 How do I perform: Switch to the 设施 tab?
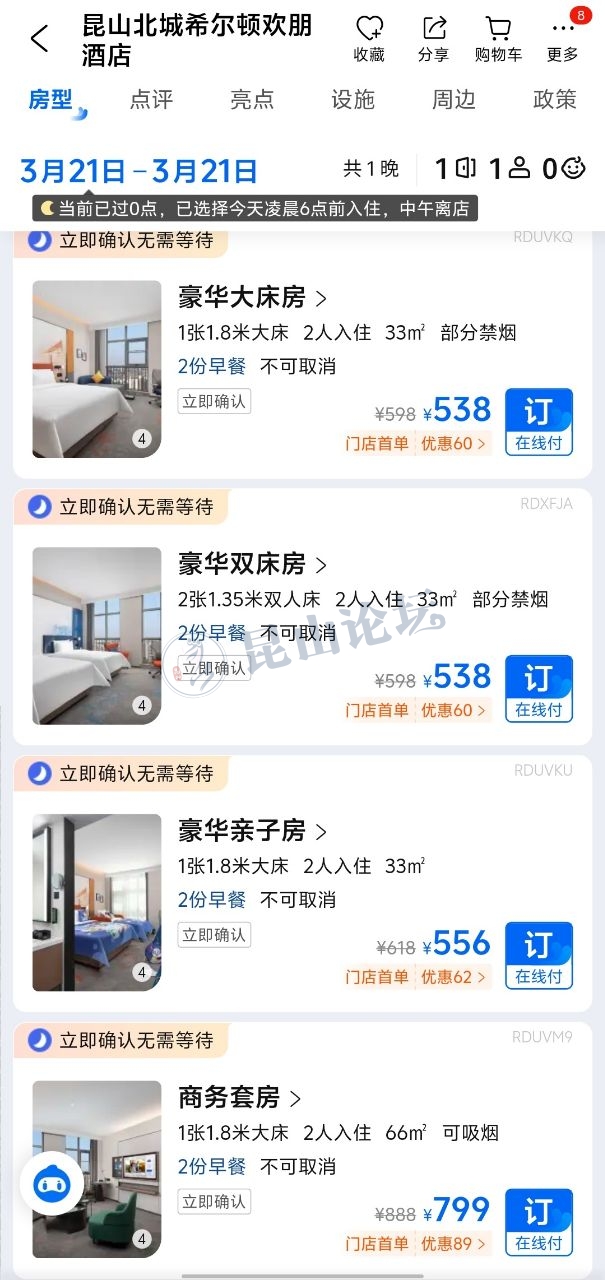point(353,99)
